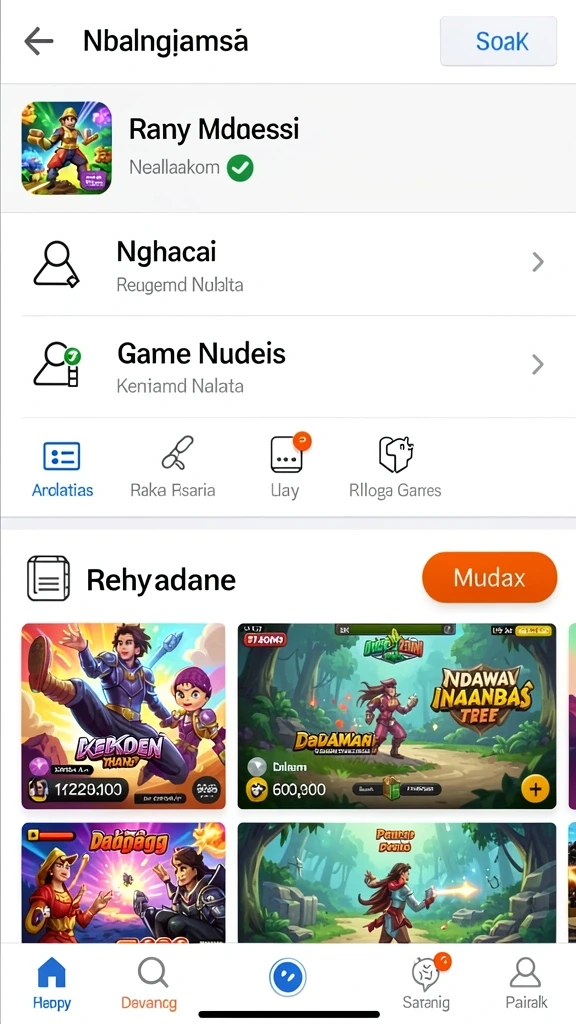
Task: Switch to the Raka Rsaria tab
Action: click(x=173, y=468)
